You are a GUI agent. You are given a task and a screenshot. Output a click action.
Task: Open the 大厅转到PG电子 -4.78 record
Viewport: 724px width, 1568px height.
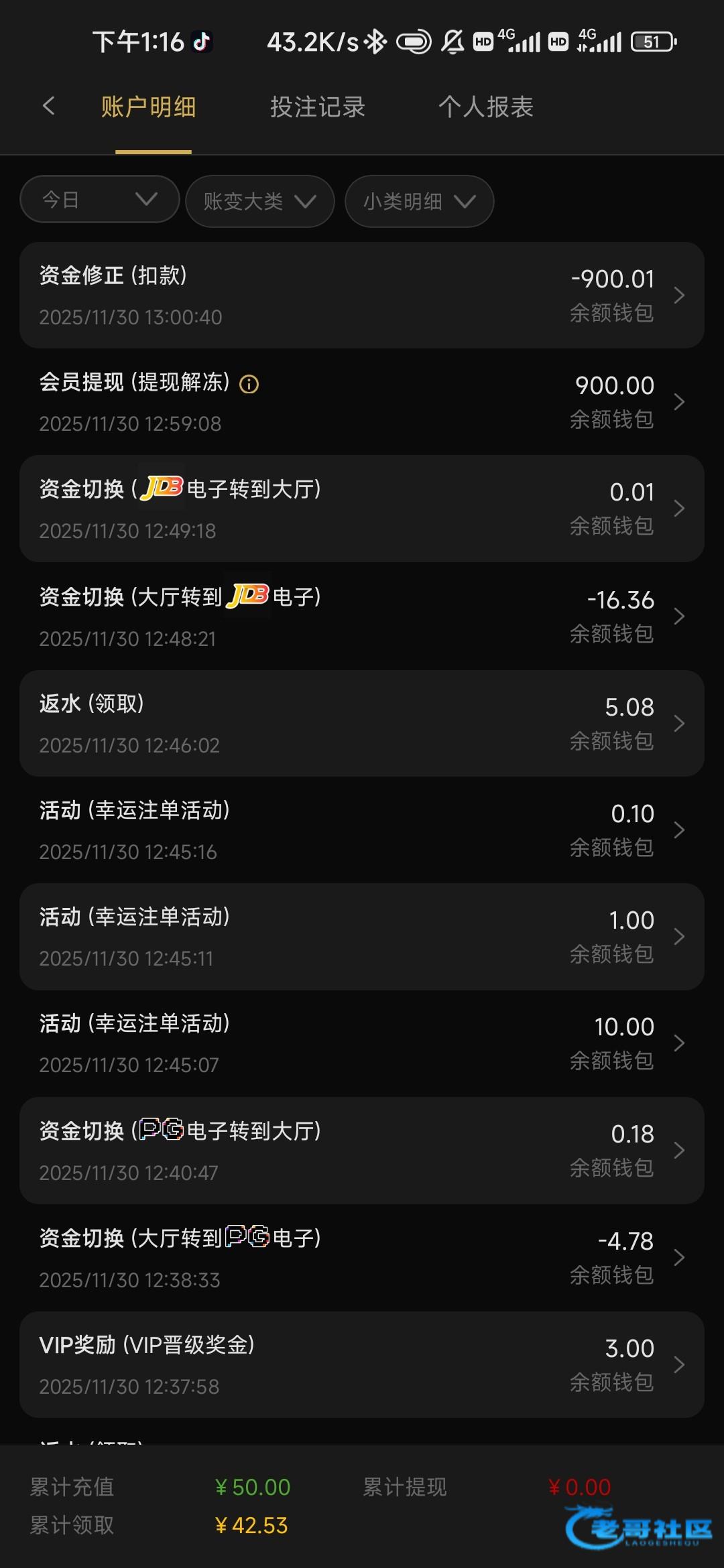pyautogui.click(x=362, y=1258)
